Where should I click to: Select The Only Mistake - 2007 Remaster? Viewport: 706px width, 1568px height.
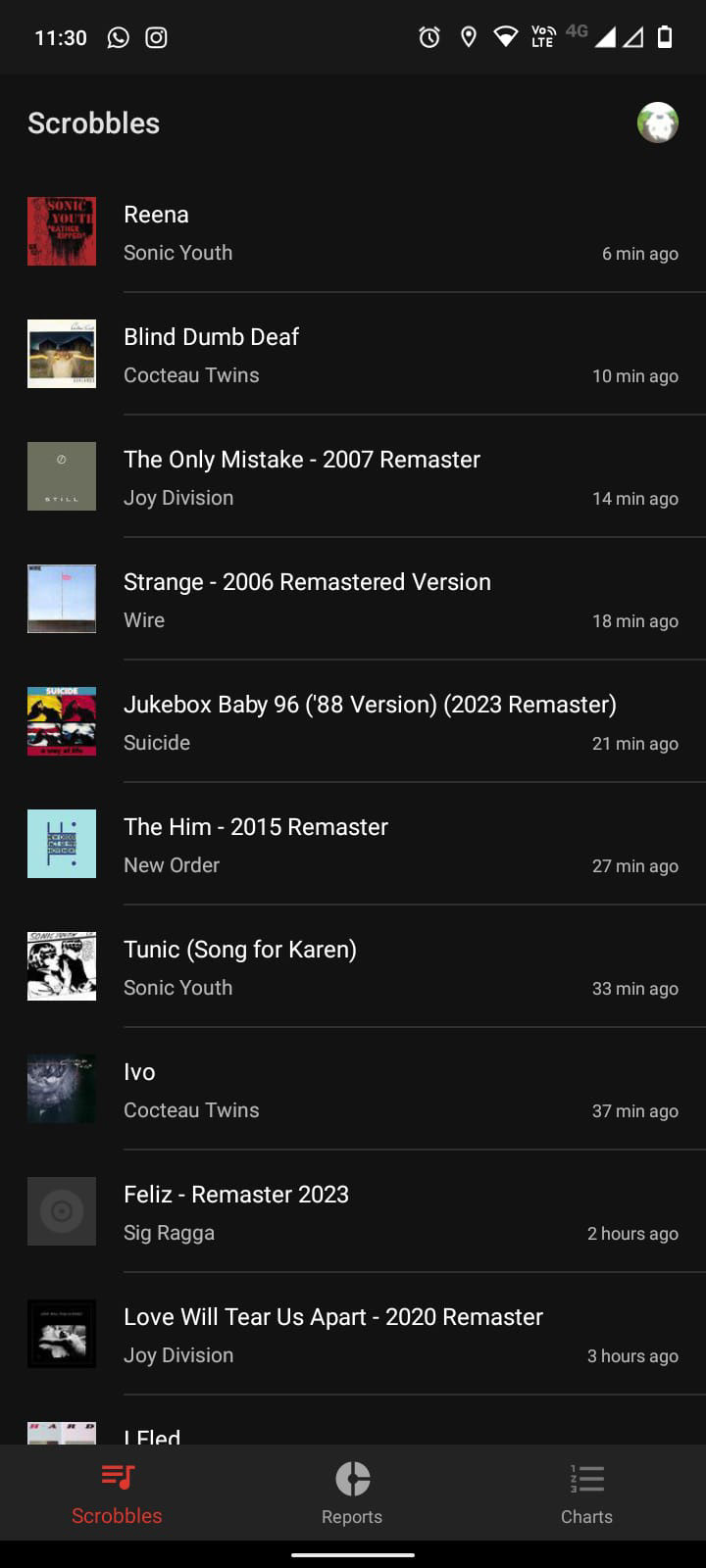click(353, 477)
